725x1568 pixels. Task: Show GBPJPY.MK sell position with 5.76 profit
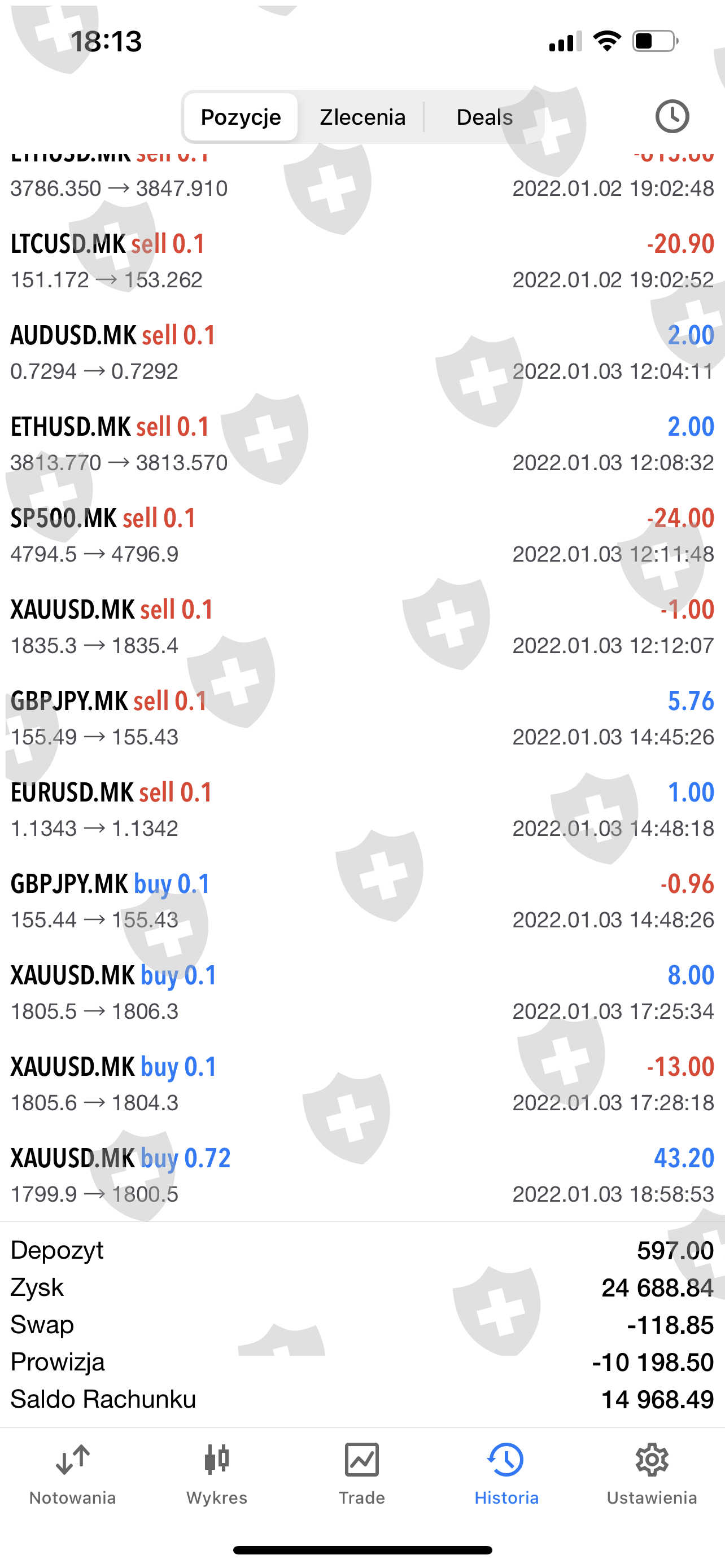click(362, 719)
